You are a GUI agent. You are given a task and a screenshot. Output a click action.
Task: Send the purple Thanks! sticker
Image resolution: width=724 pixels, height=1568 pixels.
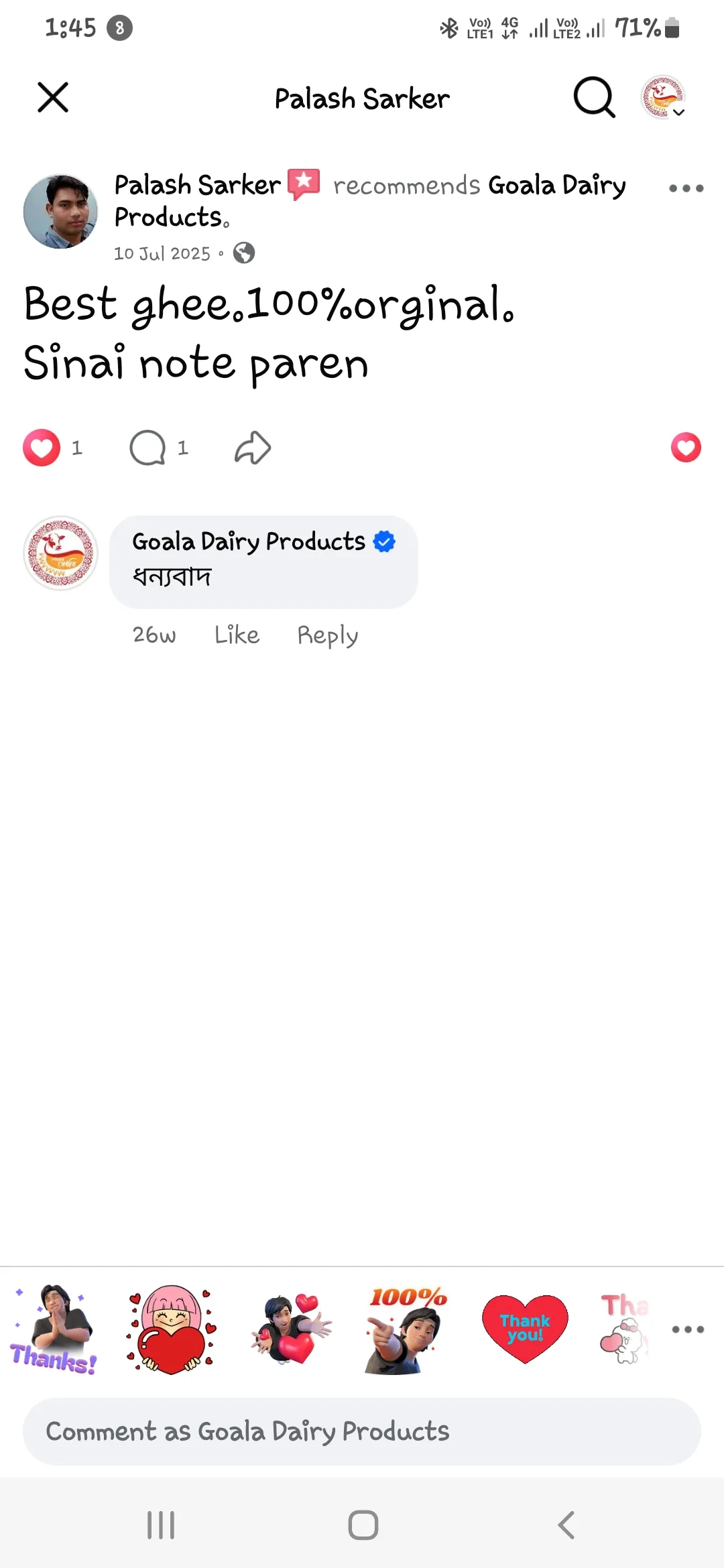point(54,1329)
